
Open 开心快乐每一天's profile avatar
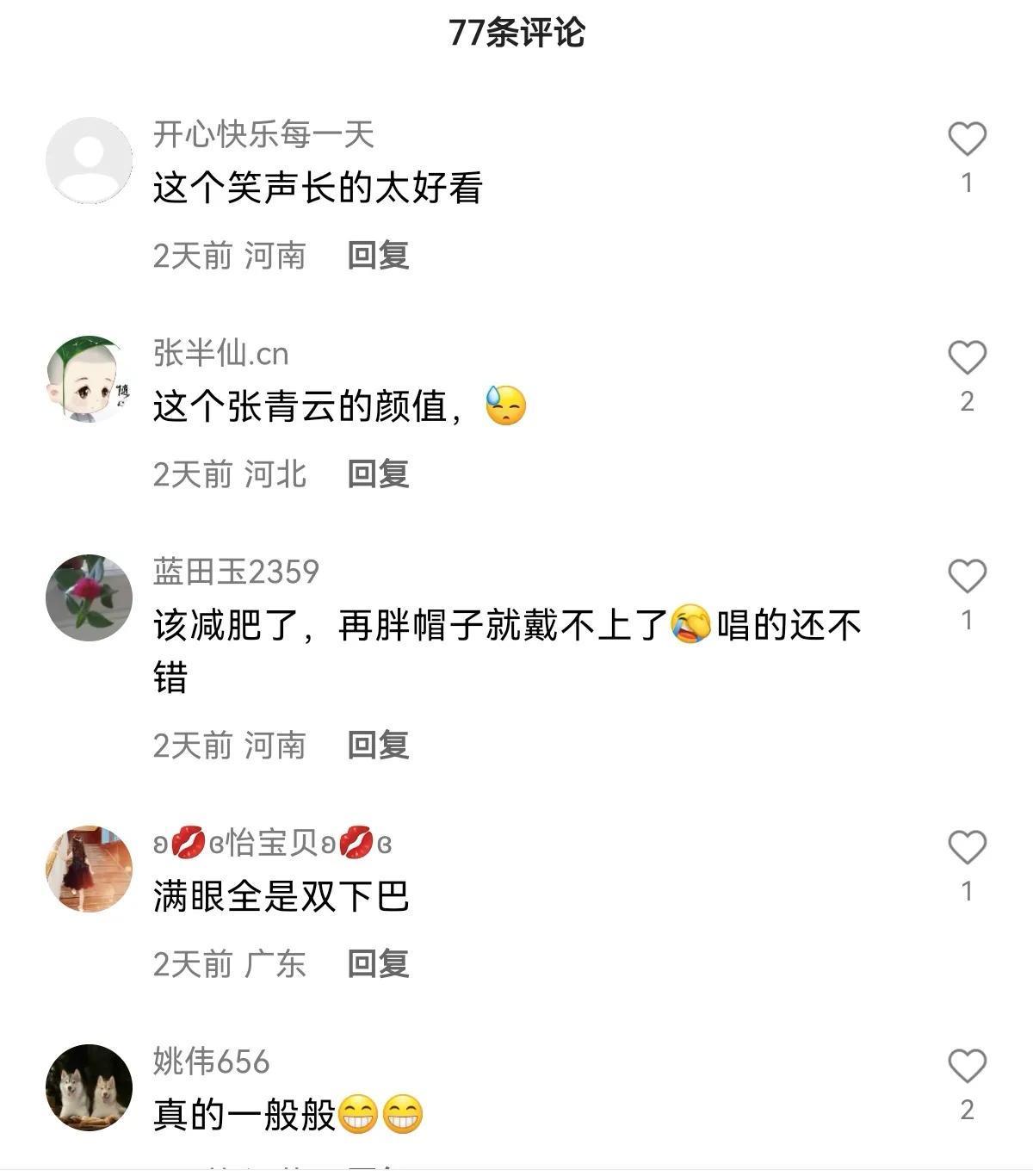[89, 161]
